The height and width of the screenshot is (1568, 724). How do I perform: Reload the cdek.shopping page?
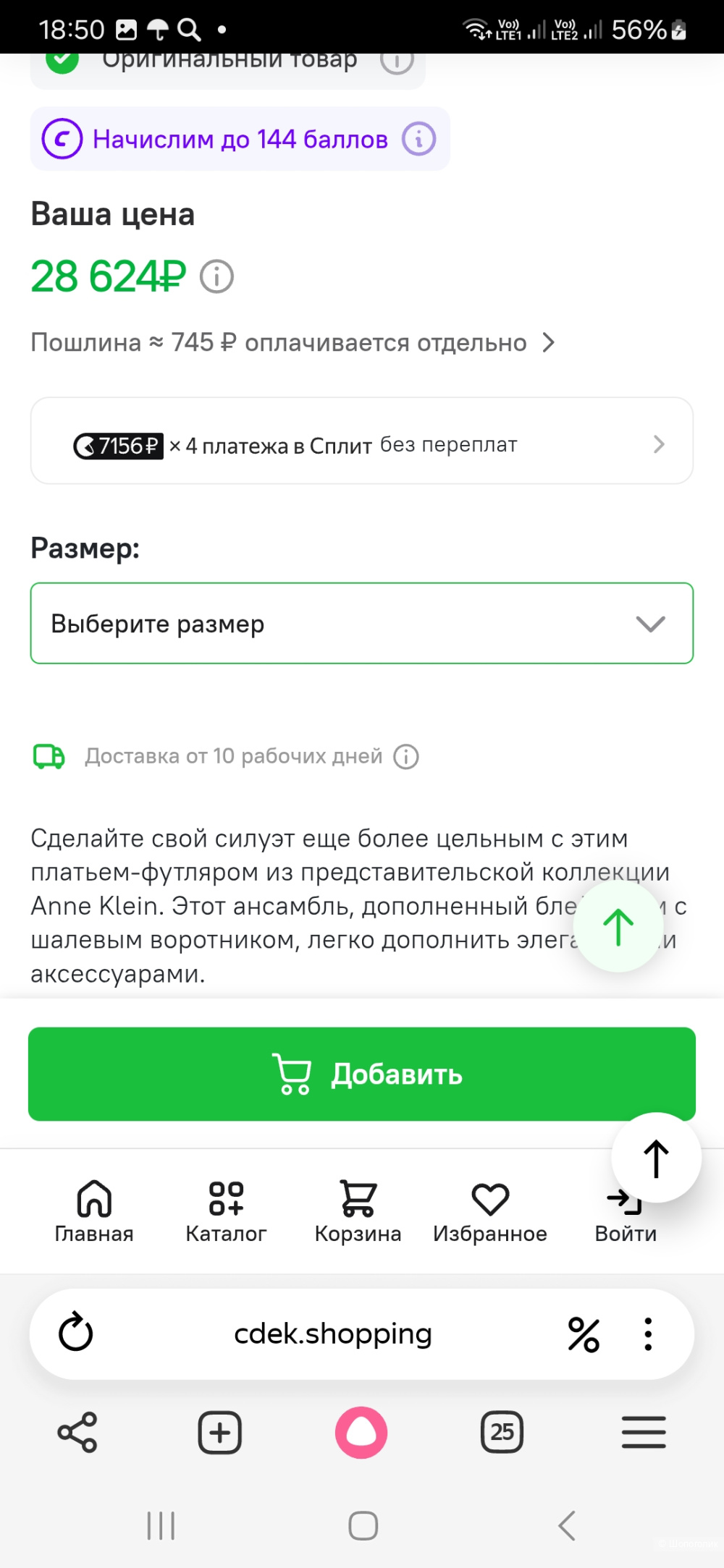coord(76,1333)
